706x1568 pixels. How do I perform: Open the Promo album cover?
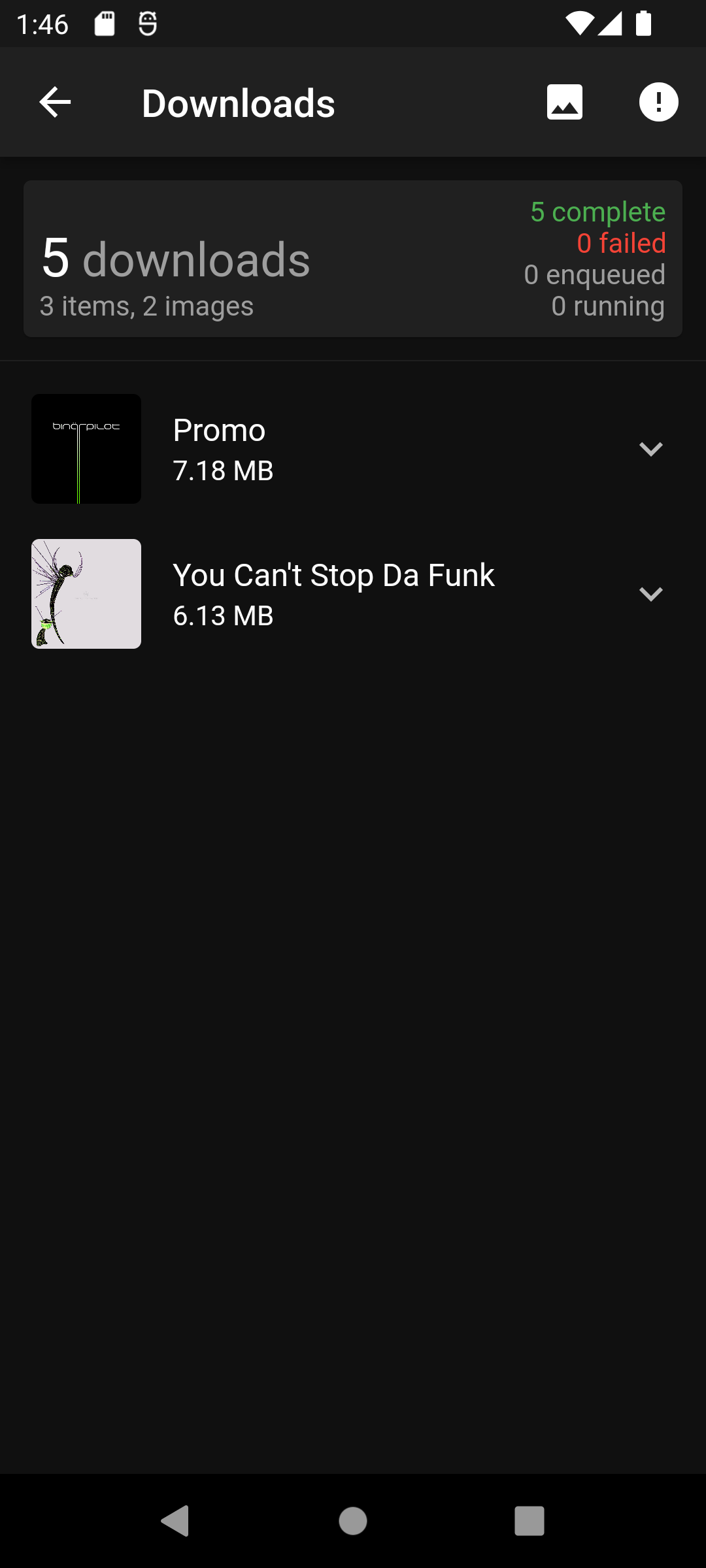[x=86, y=449]
